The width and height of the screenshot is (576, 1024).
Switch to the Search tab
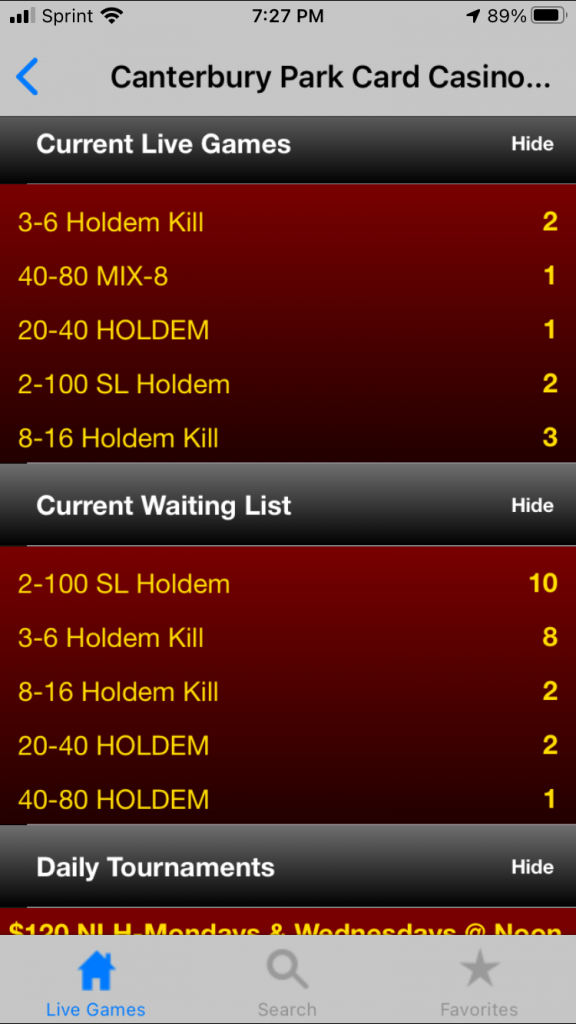pos(287,984)
